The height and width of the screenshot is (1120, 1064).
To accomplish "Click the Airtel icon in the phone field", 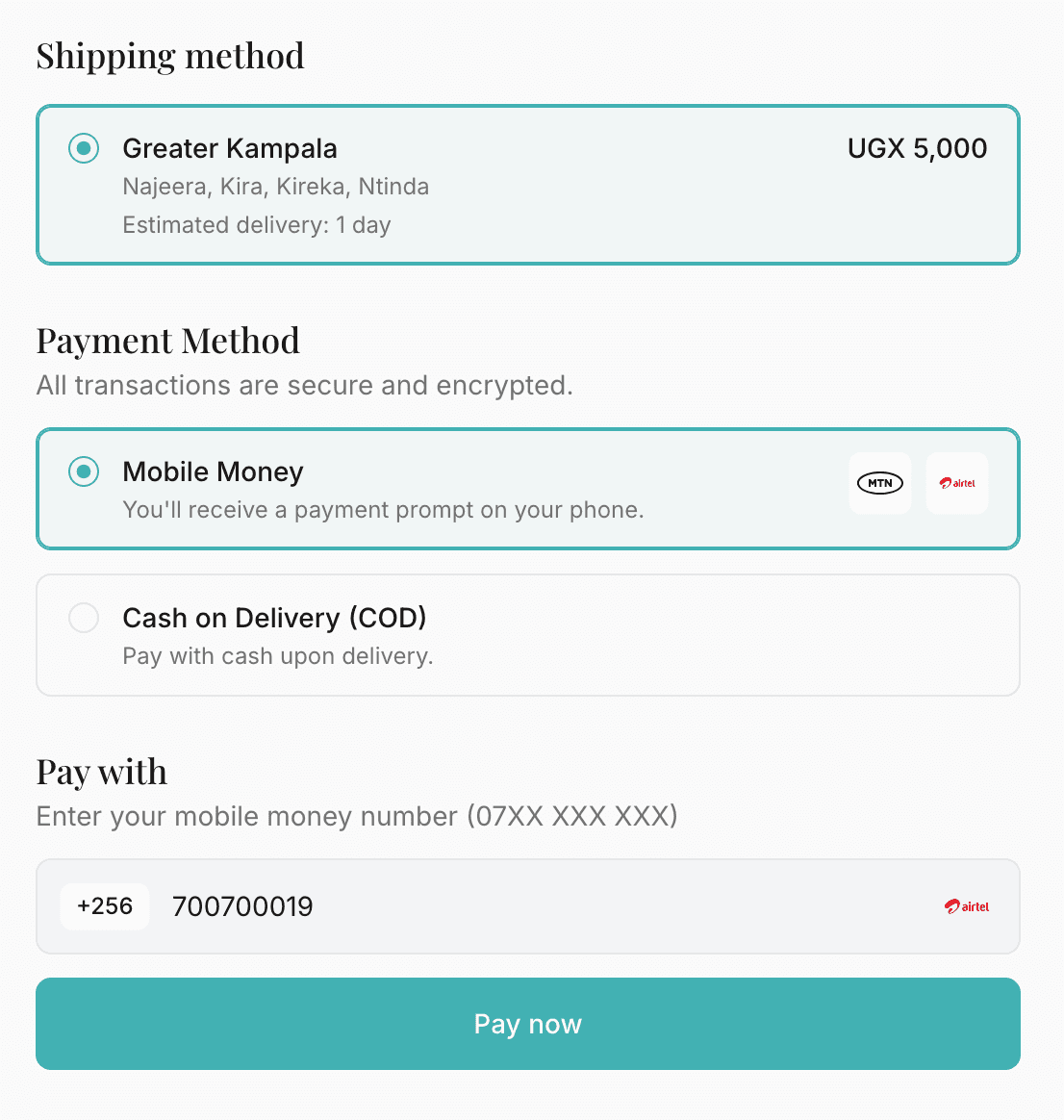I will click(x=967, y=905).
